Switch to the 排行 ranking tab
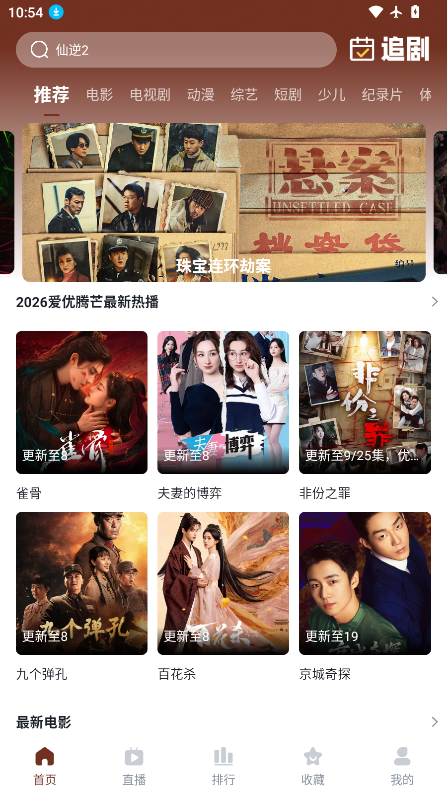The width and height of the screenshot is (447, 795). [x=224, y=766]
